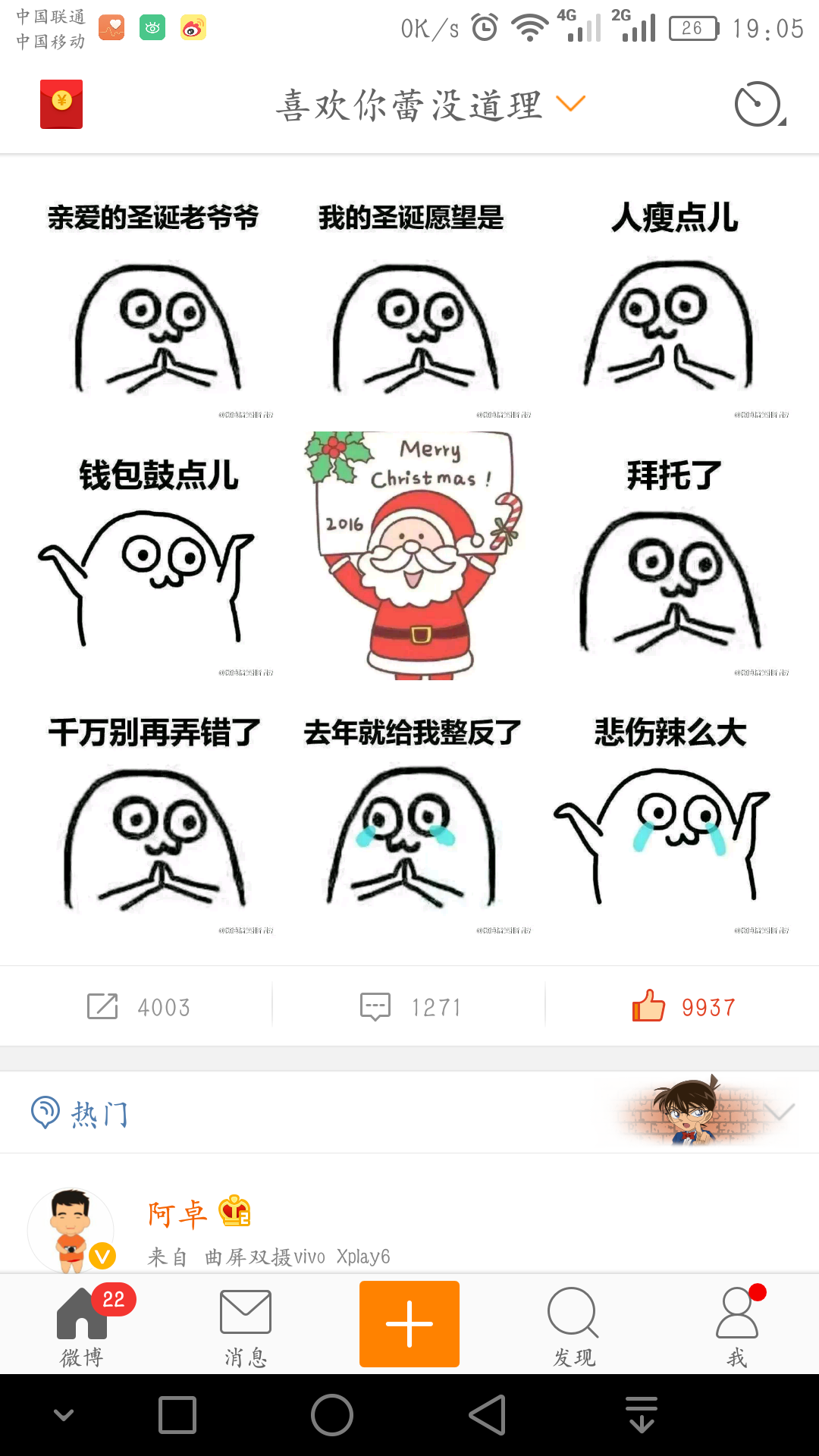View the 去年就给我整反了 picture
The width and height of the screenshot is (819, 1456).
click(x=409, y=810)
